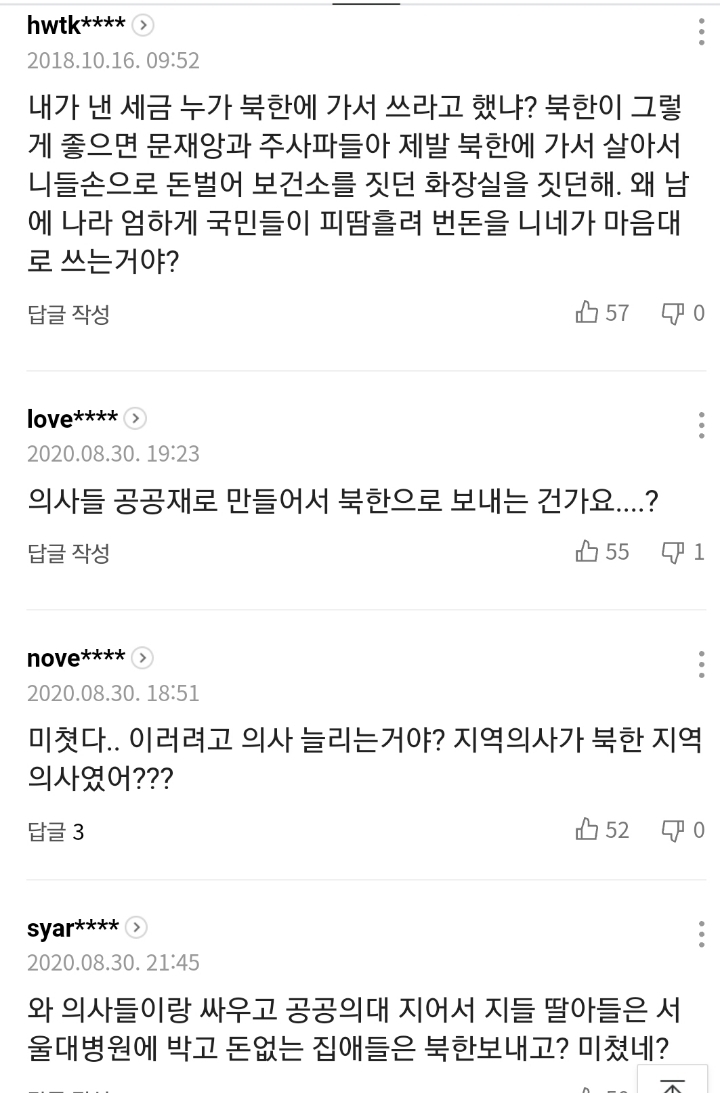This screenshot has width=720, height=1093.
Task: Open syar**** user profile arrow
Action: (137, 927)
